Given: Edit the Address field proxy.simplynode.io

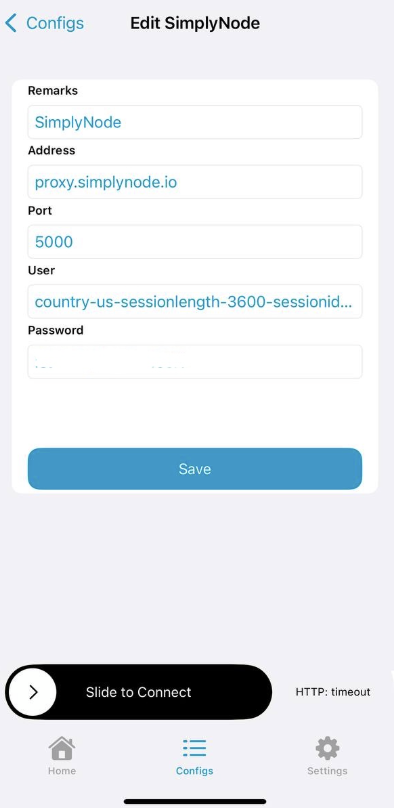Looking at the screenshot, I should click(195, 182).
